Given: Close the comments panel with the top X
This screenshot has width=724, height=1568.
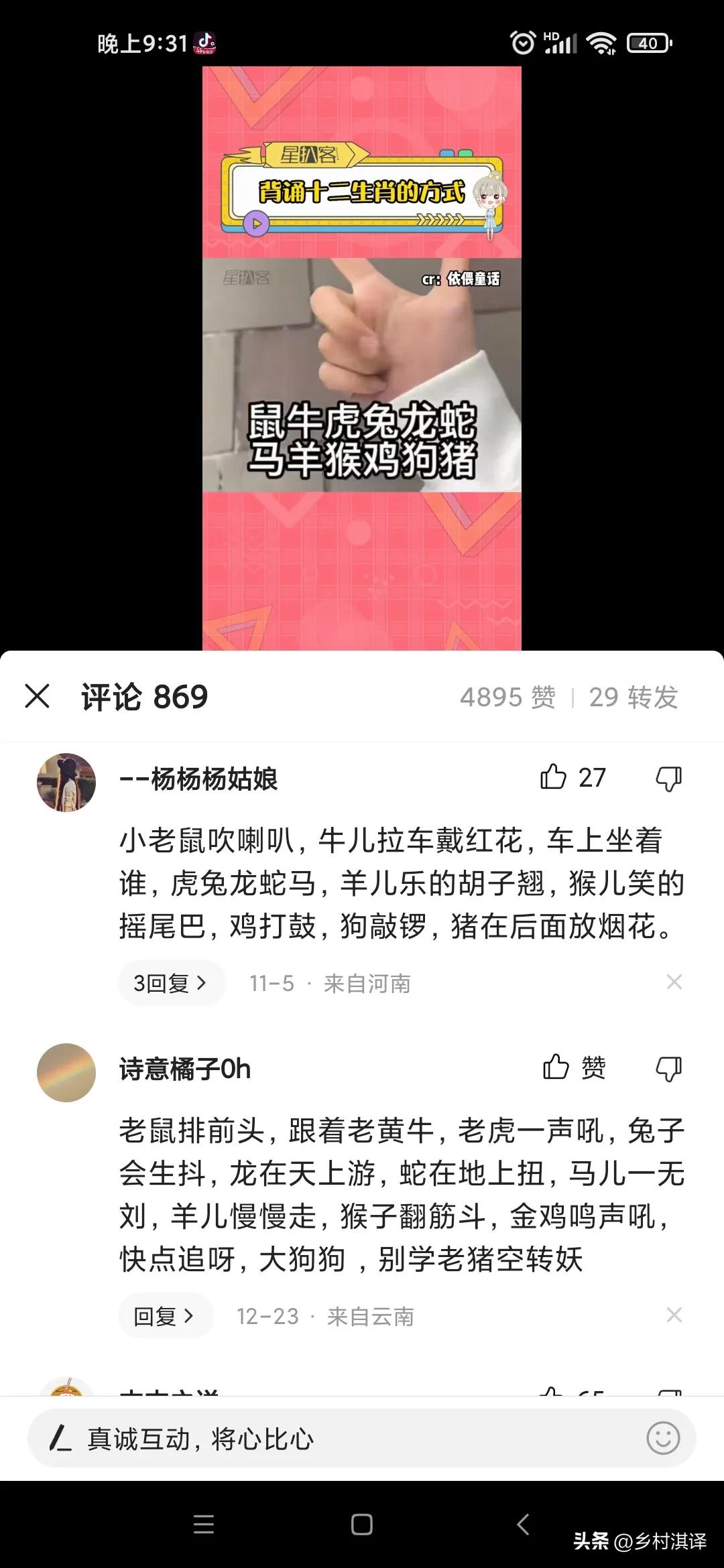Looking at the screenshot, I should (38, 697).
